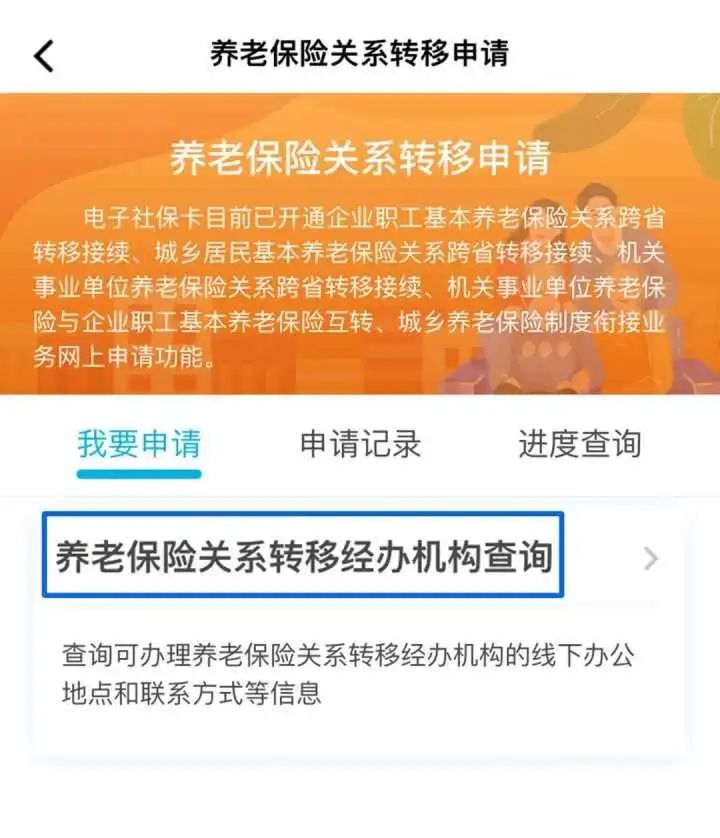
Task: Switch to the 申请记录 tab
Action: click(x=360, y=444)
